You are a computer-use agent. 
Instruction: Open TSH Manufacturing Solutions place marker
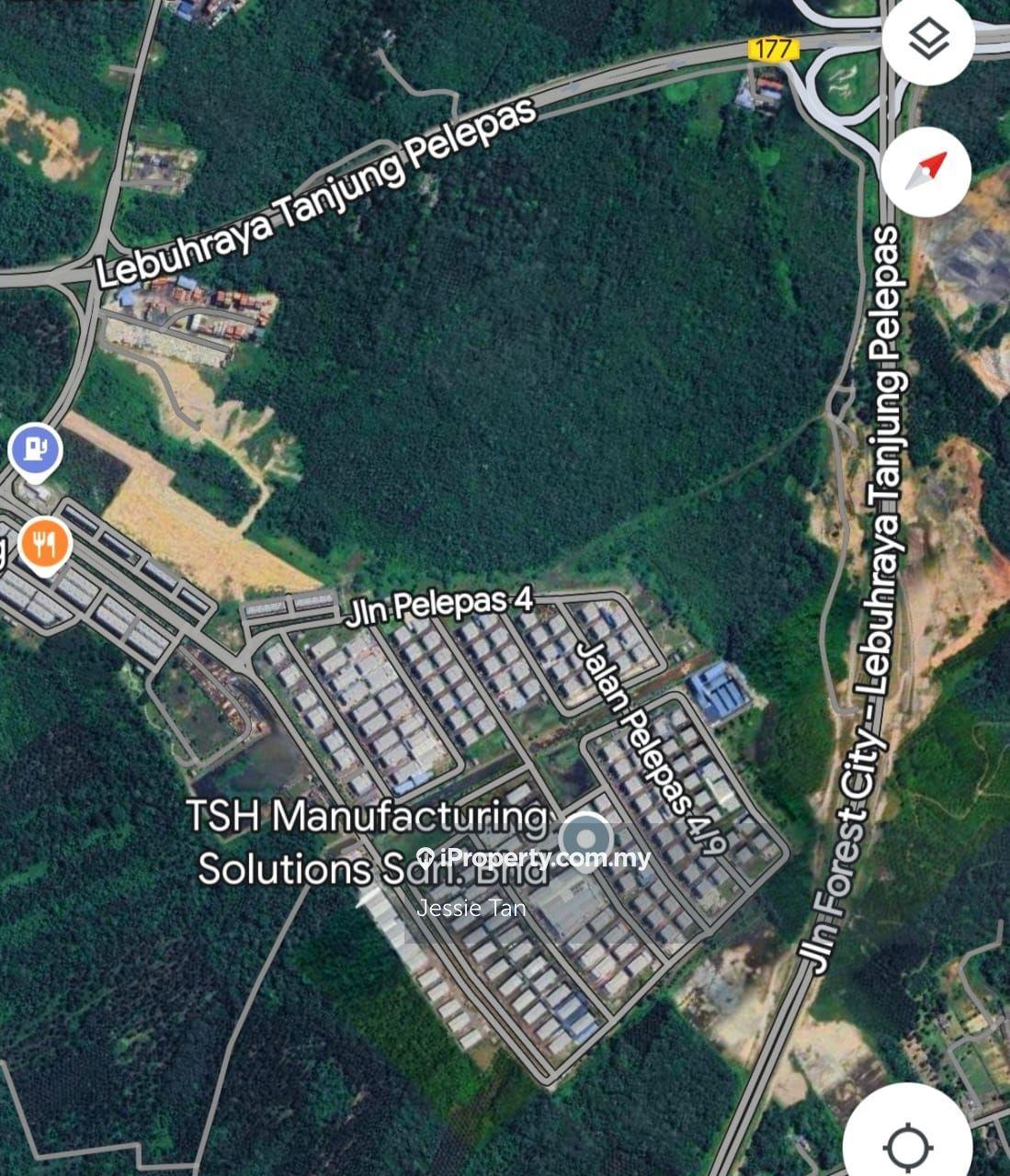click(x=585, y=839)
